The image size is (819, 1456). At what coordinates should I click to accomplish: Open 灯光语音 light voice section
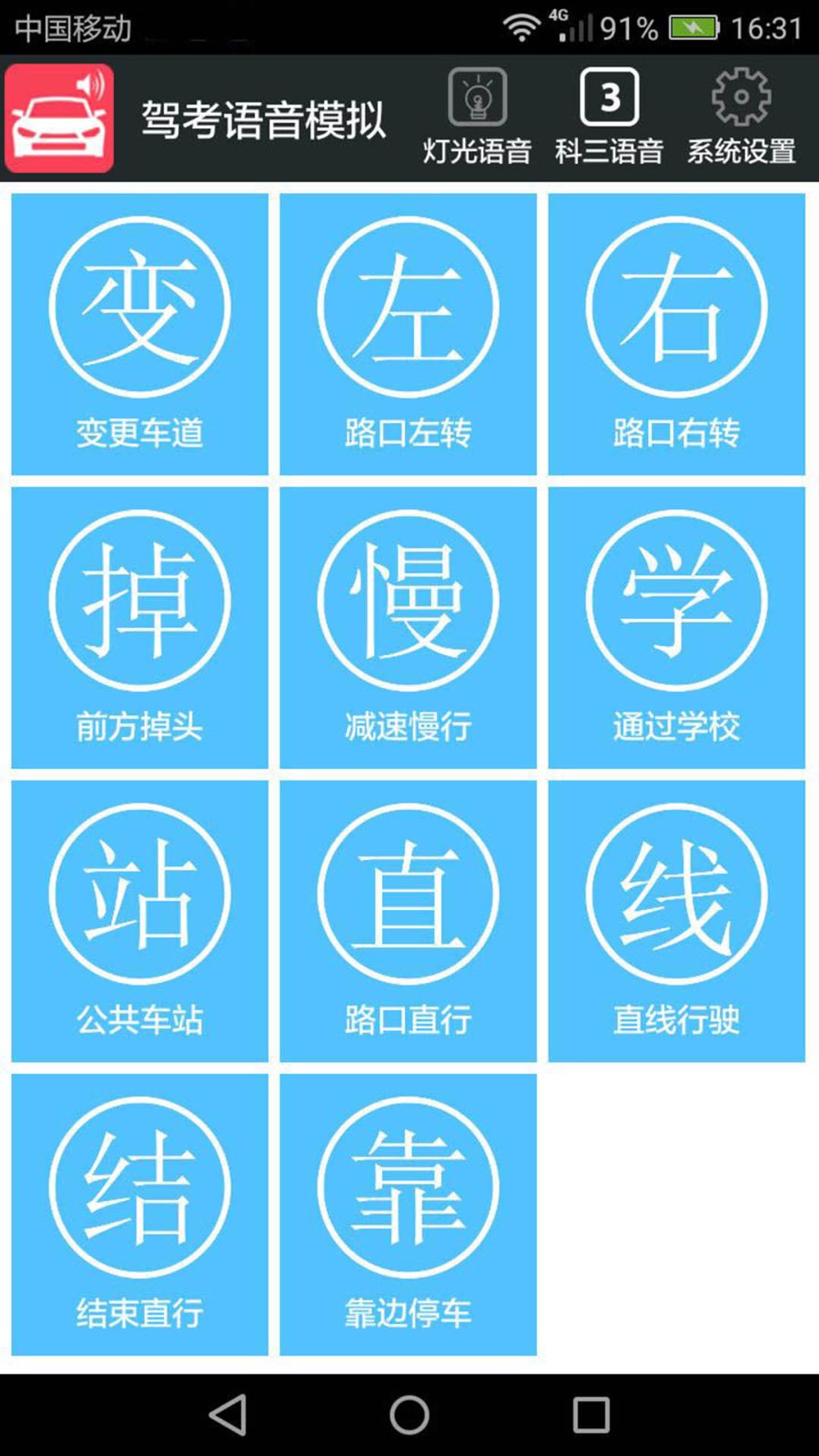tap(477, 117)
